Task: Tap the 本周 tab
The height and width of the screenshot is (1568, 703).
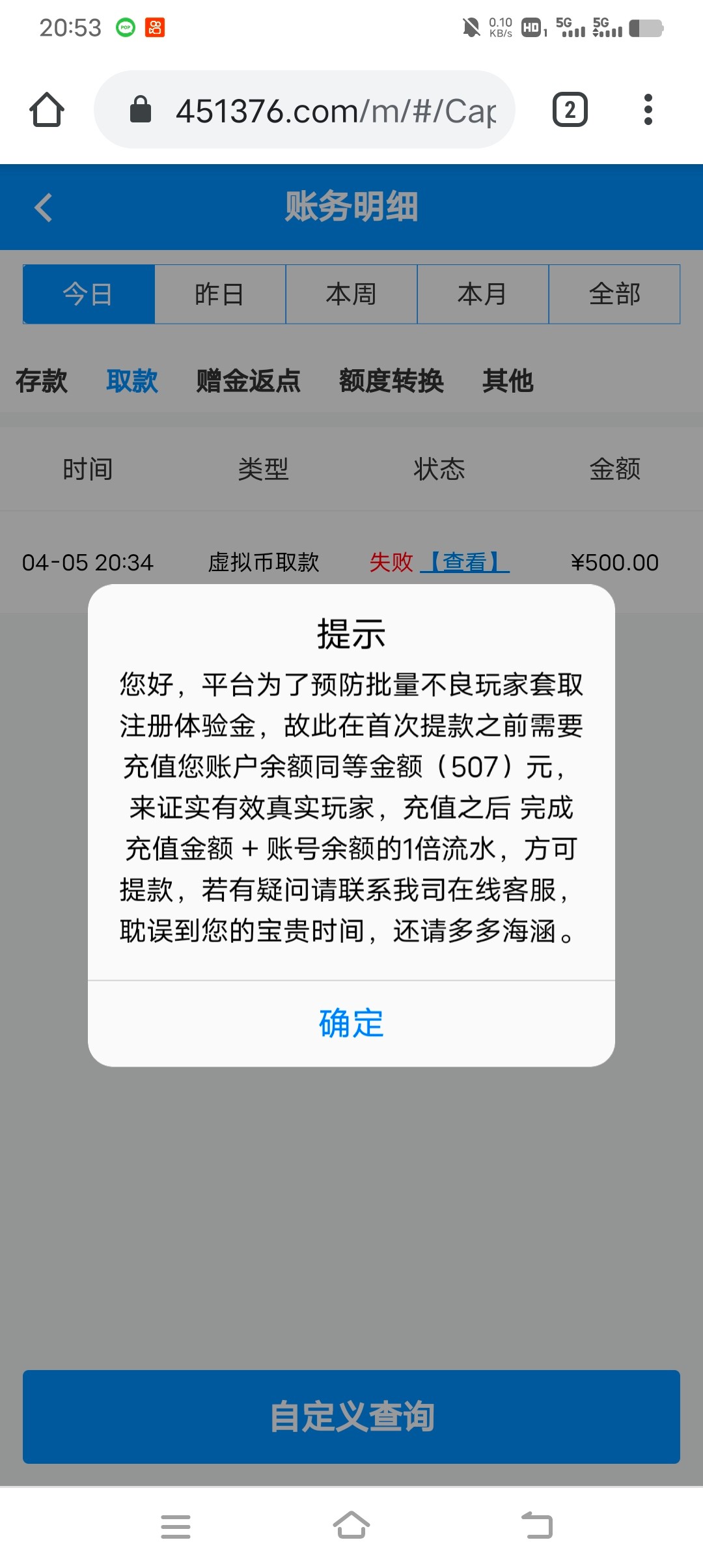Action: [x=351, y=294]
